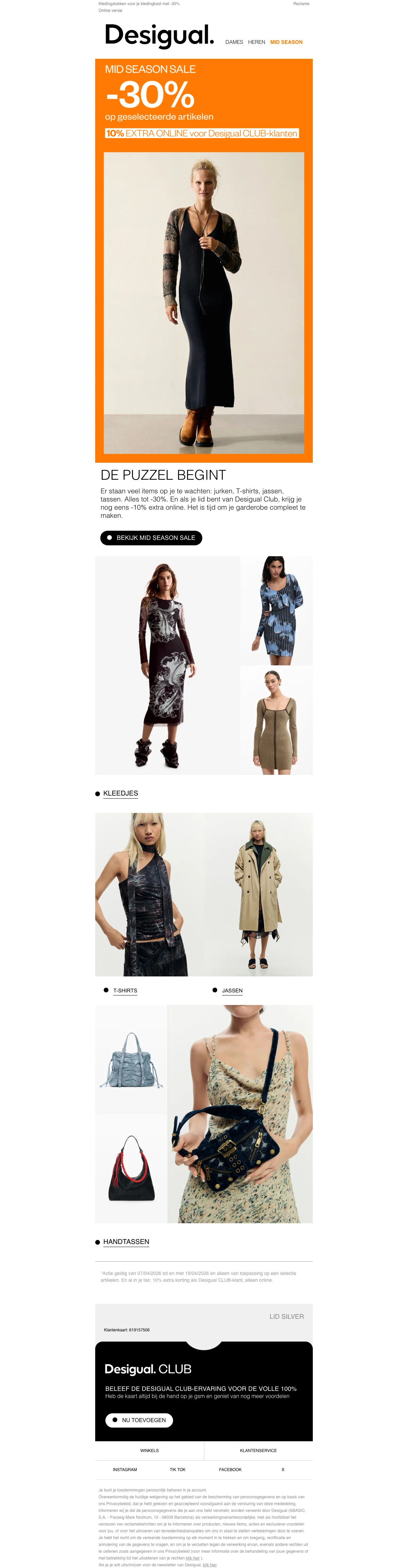408x1568 pixels.
Task: Go to KLANTENSERVICE
Action: click(x=258, y=1450)
